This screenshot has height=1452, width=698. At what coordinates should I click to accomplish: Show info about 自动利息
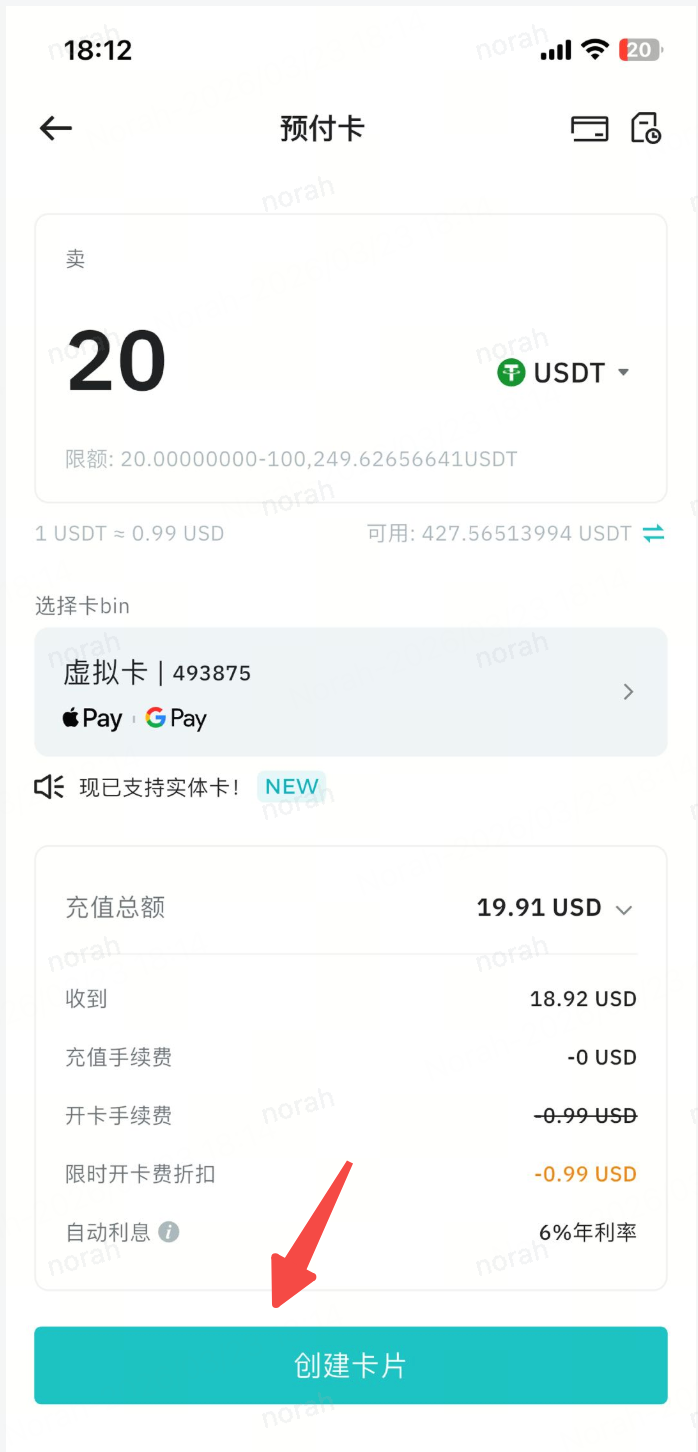[x=169, y=1232]
